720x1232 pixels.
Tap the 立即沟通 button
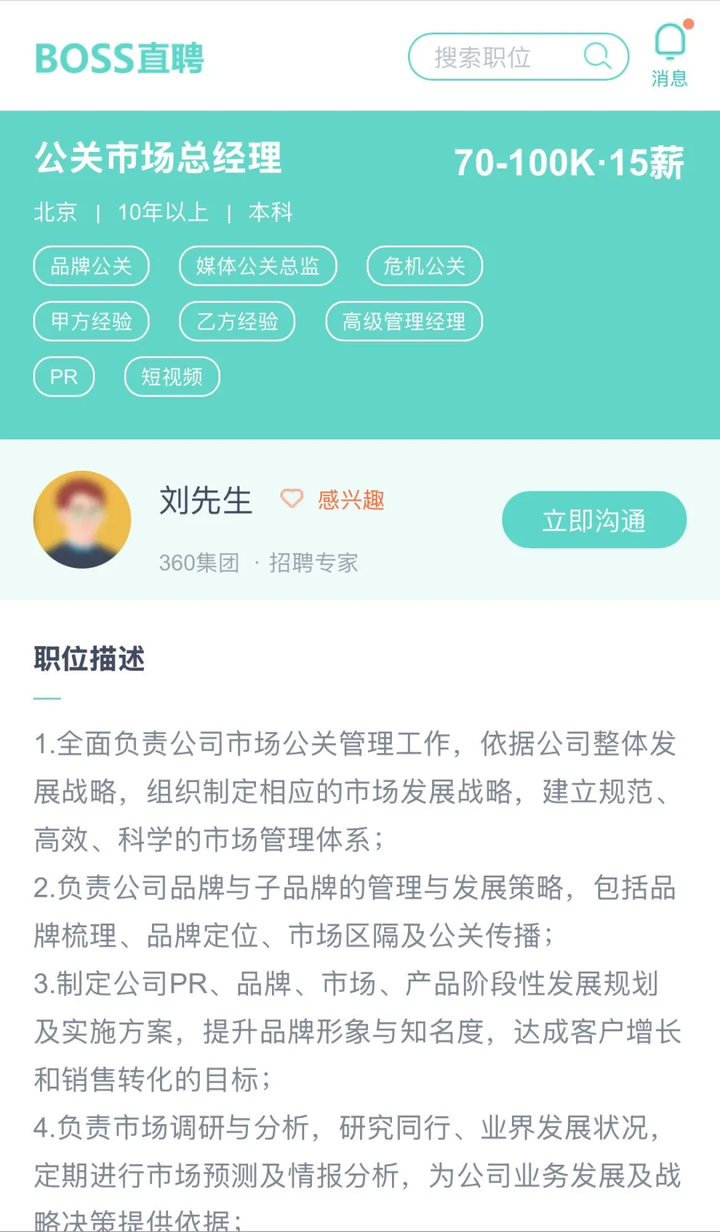coord(594,520)
